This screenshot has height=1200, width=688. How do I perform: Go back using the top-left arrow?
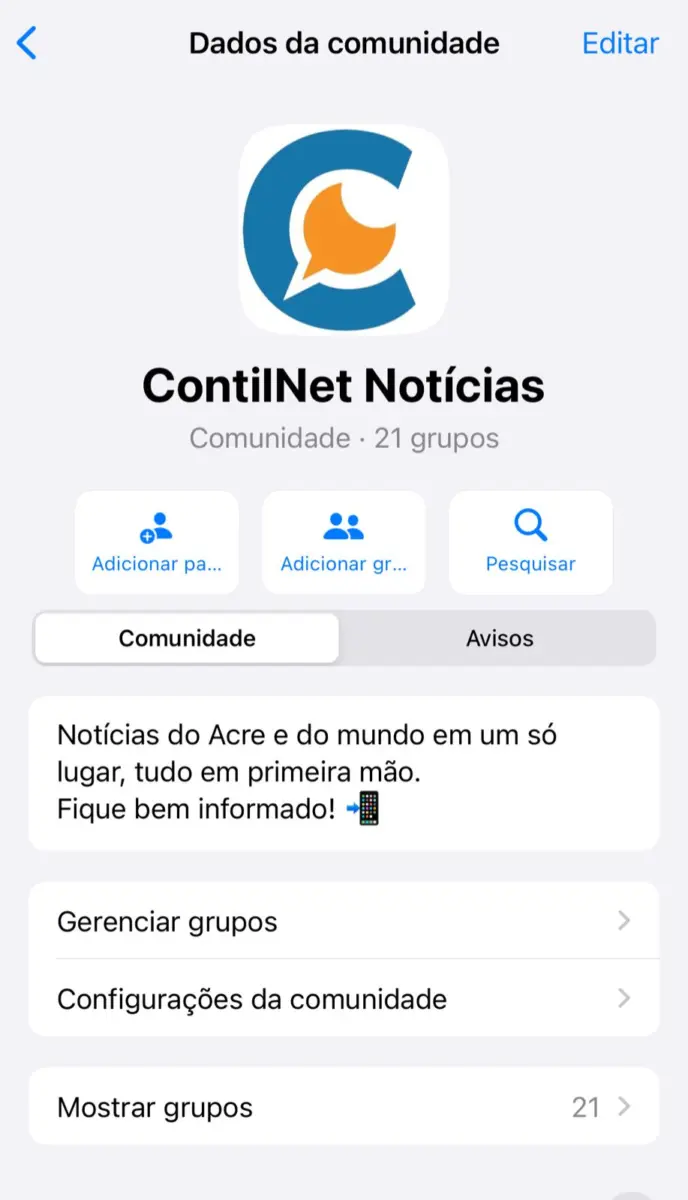click(27, 43)
